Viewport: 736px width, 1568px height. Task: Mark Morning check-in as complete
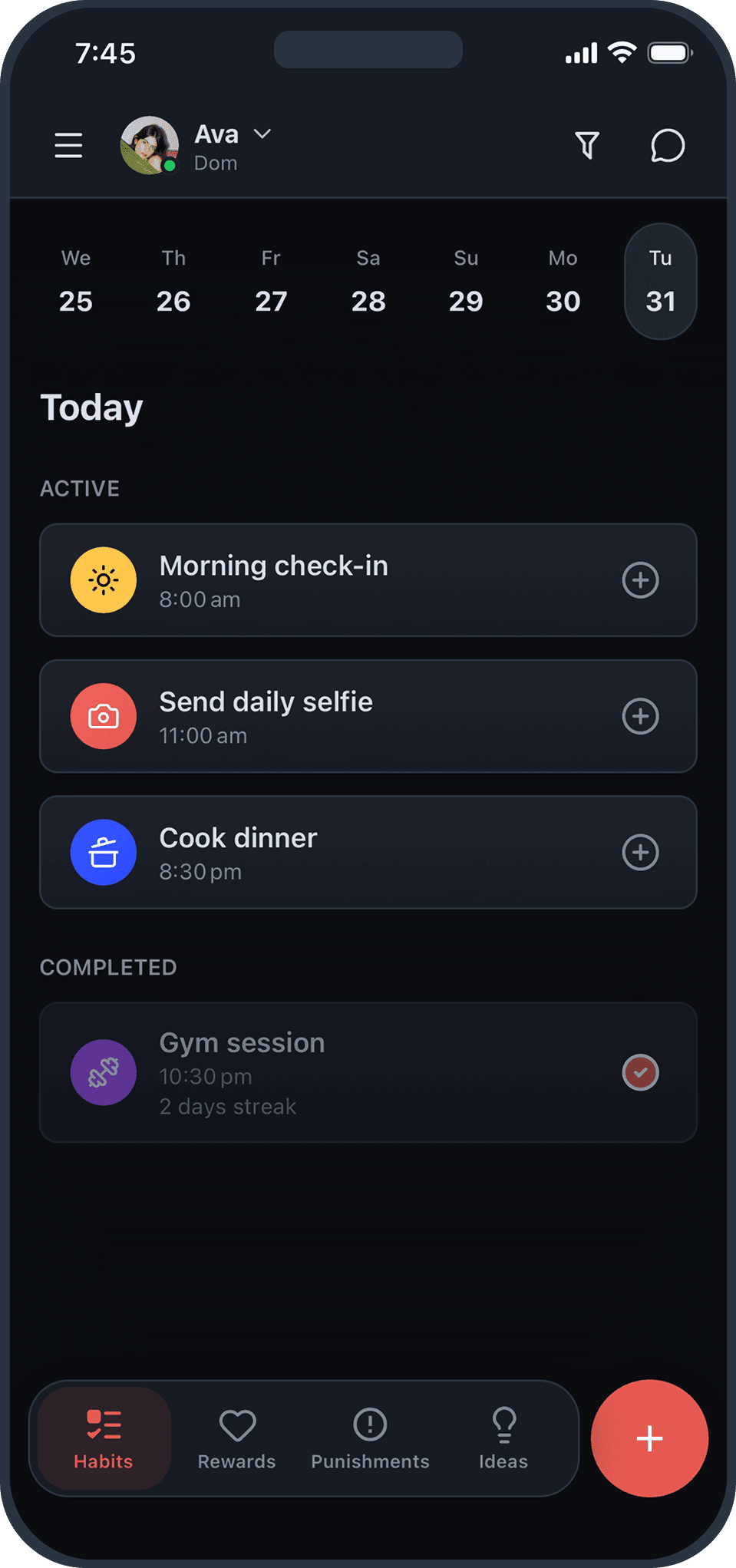640,580
